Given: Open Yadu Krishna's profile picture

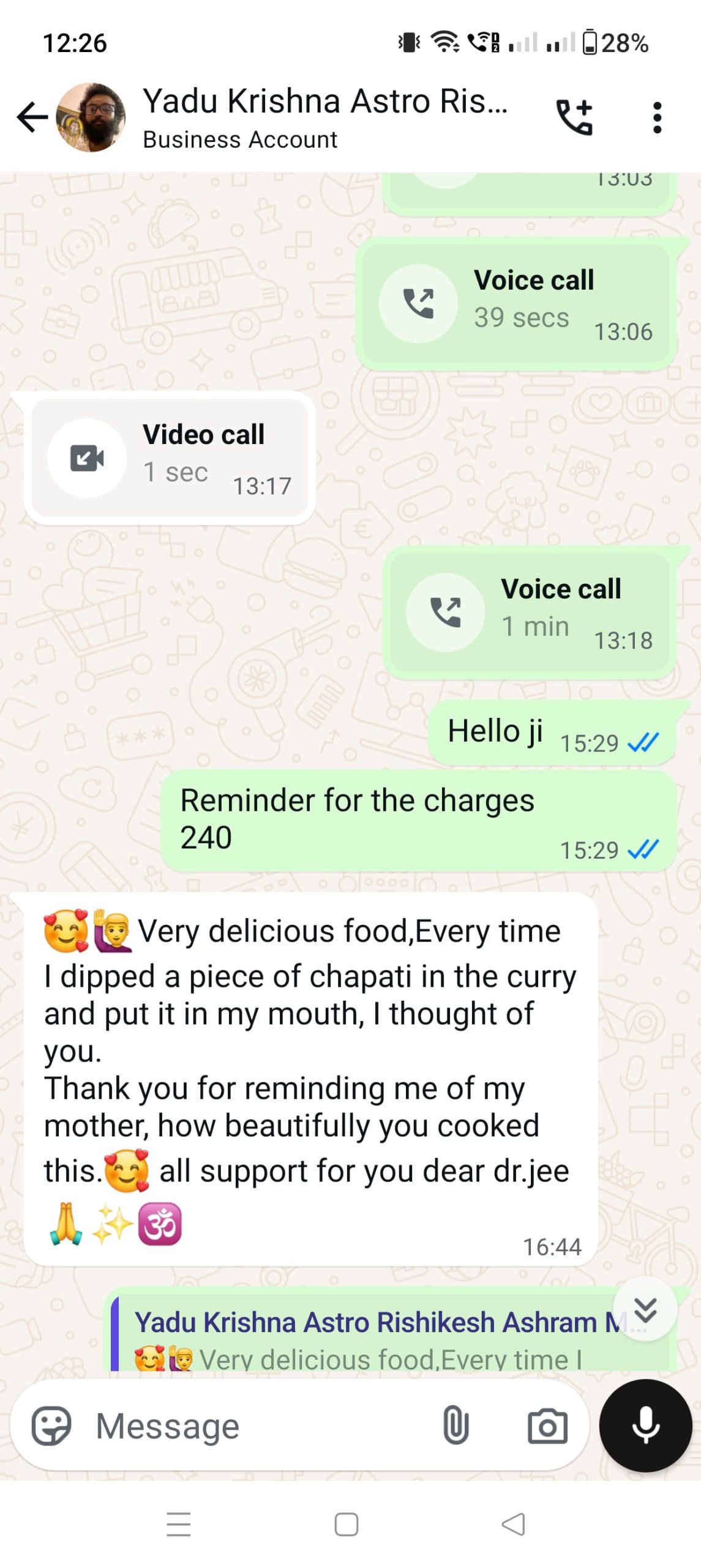Looking at the screenshot, I should [x=91, y=118].
